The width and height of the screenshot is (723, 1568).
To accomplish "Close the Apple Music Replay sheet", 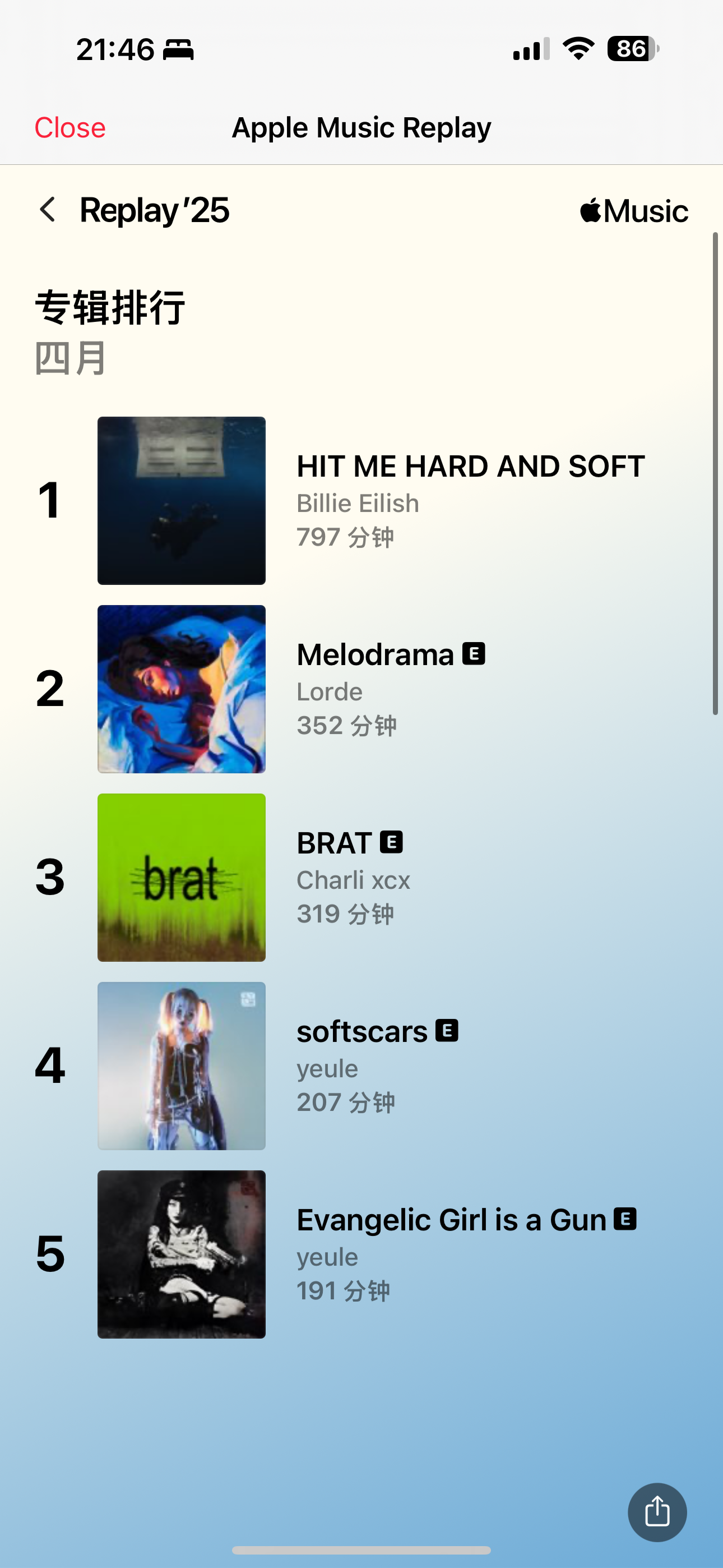I will tap(70, 128).
